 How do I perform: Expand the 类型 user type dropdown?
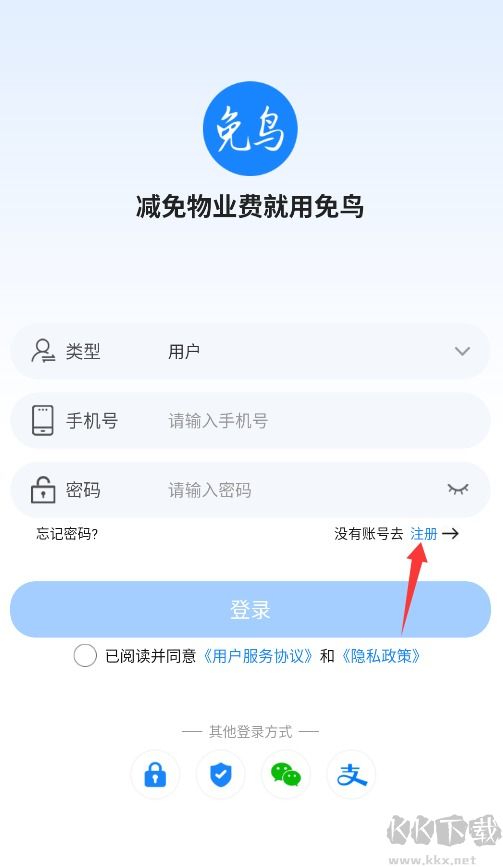tap(250, 351)
